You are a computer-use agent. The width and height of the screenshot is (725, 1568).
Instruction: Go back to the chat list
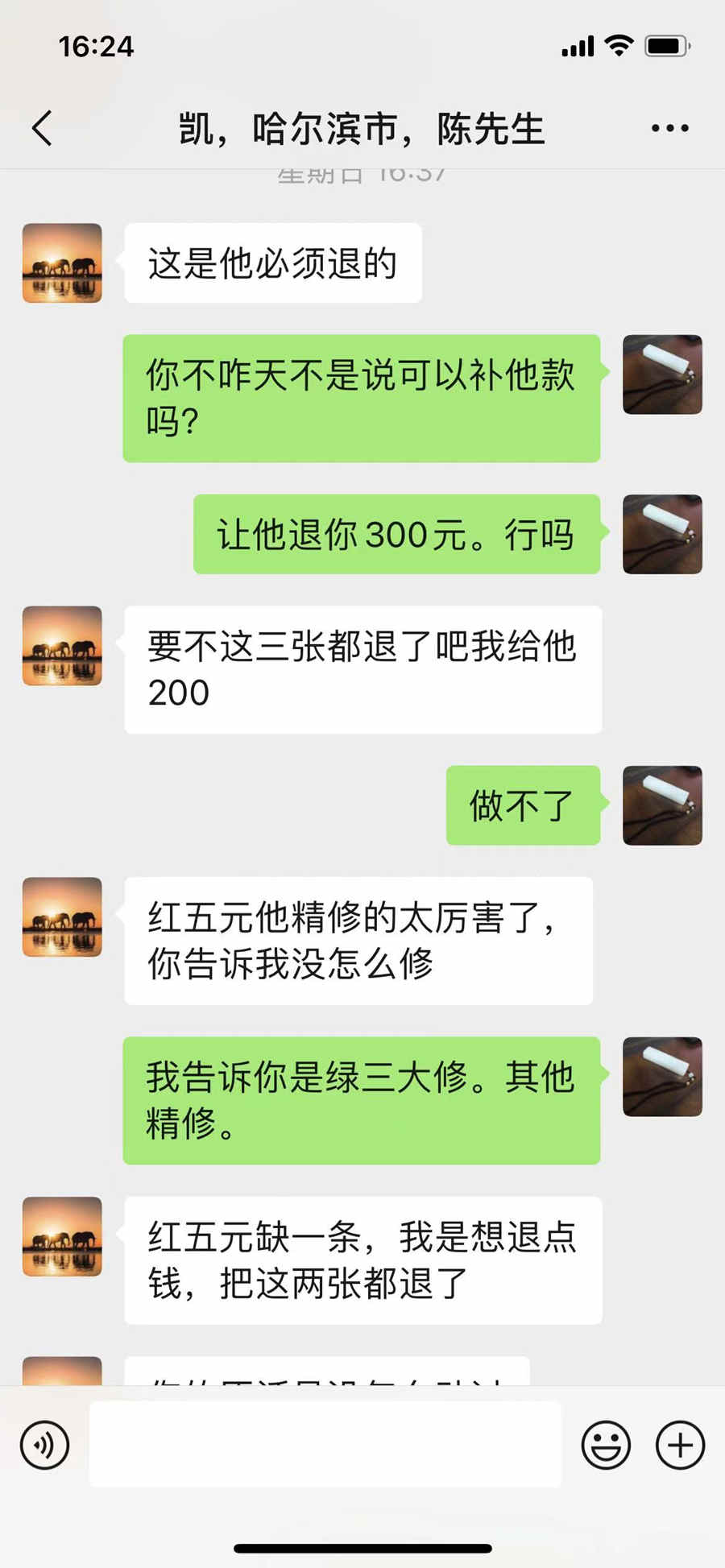(42, 128)
